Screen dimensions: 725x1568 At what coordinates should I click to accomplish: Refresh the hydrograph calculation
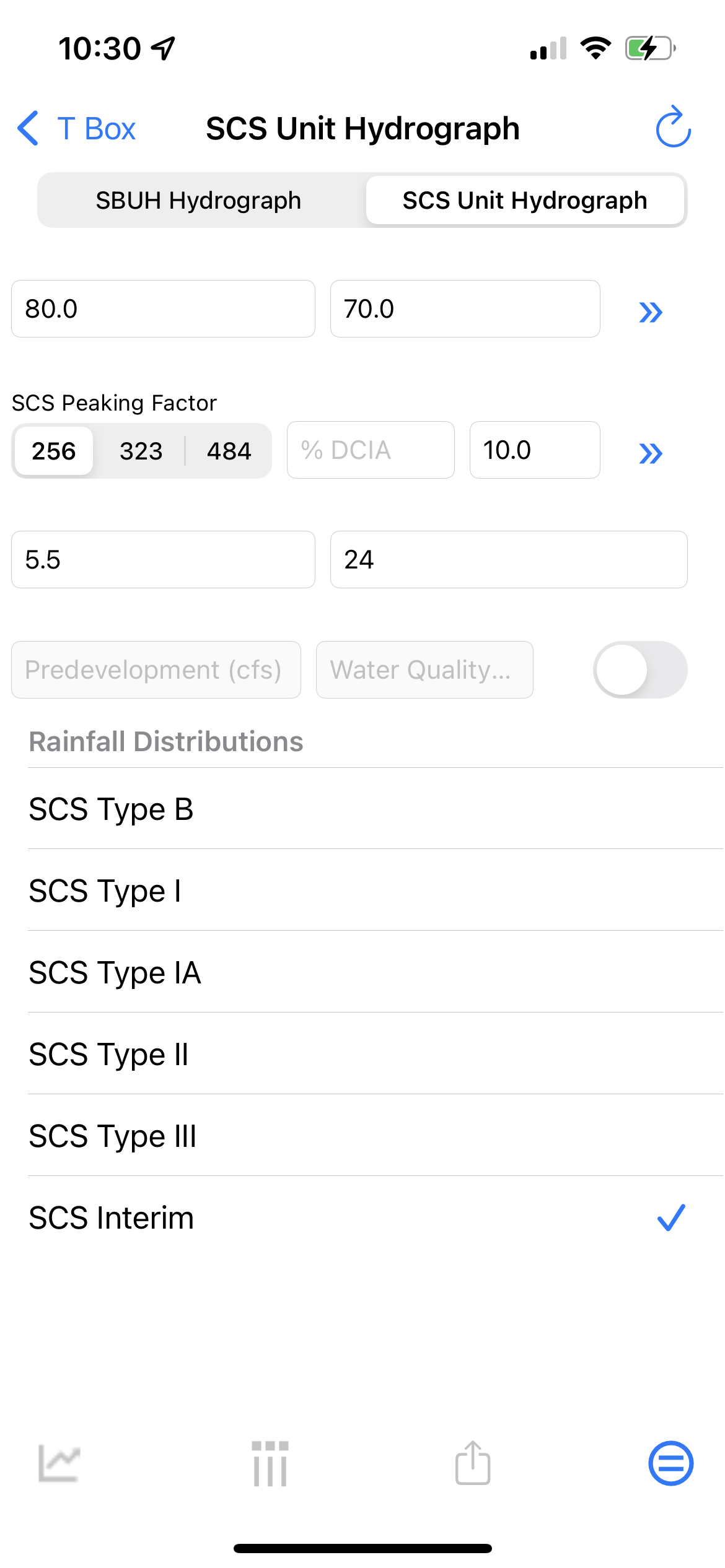[671, 128]
